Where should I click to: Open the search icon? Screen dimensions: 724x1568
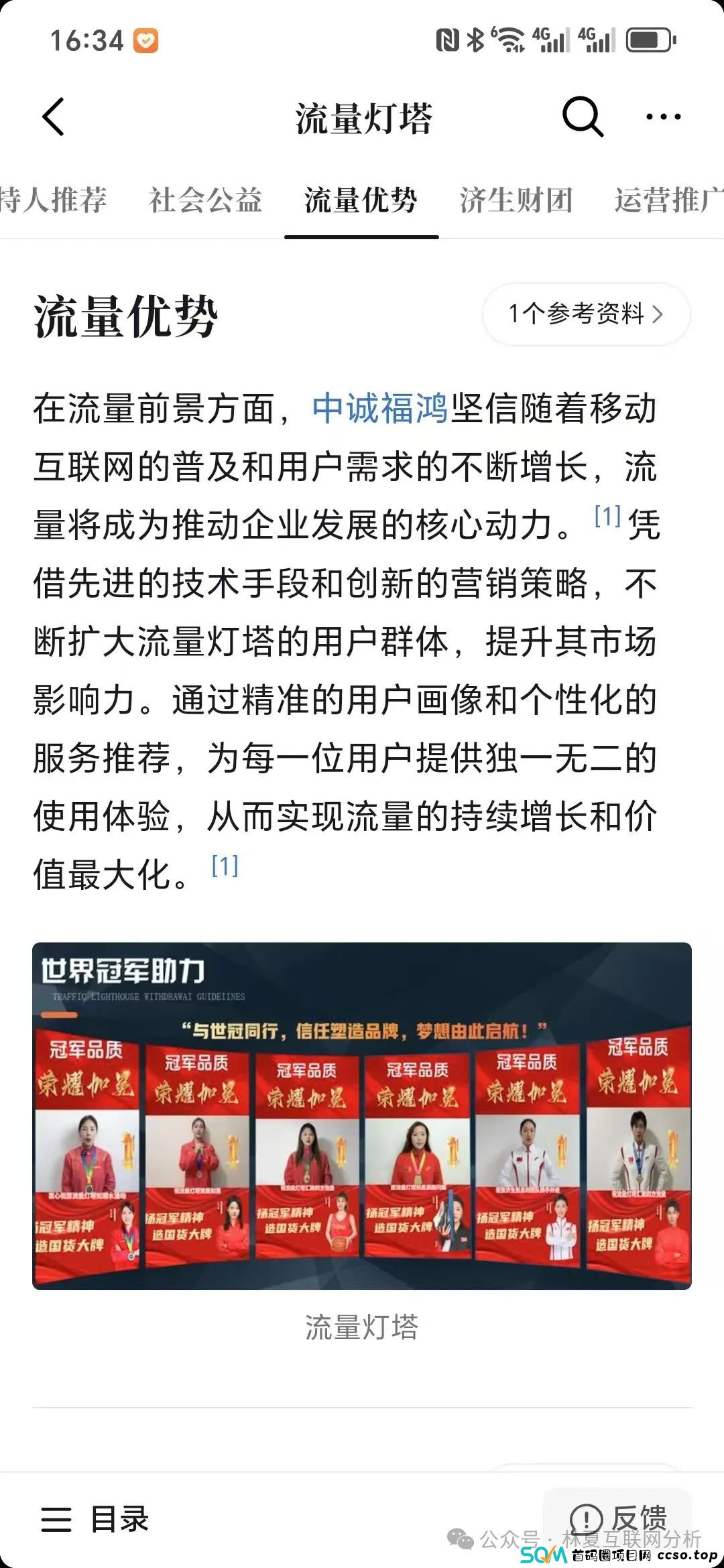[x=582, y=117]
